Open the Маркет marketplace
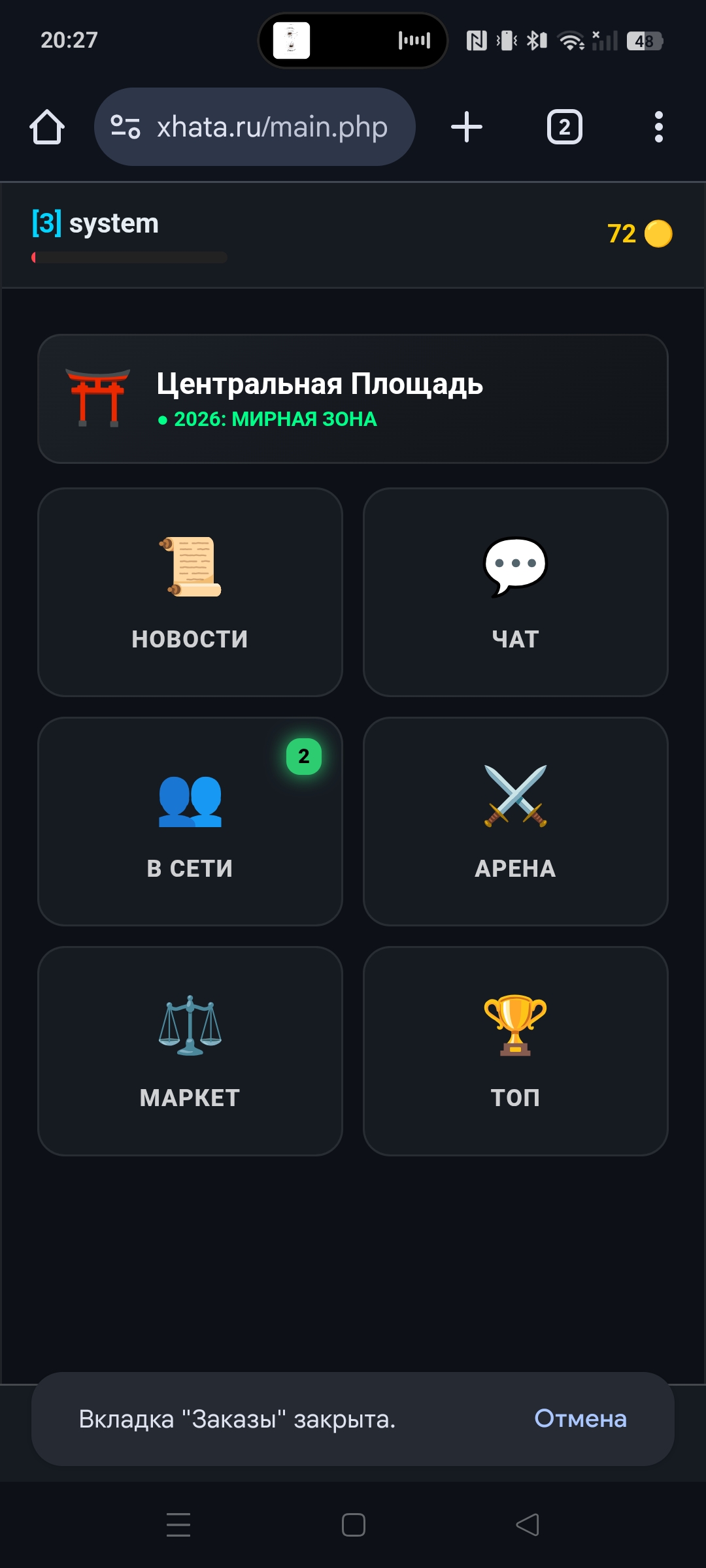 (190, 1051)
